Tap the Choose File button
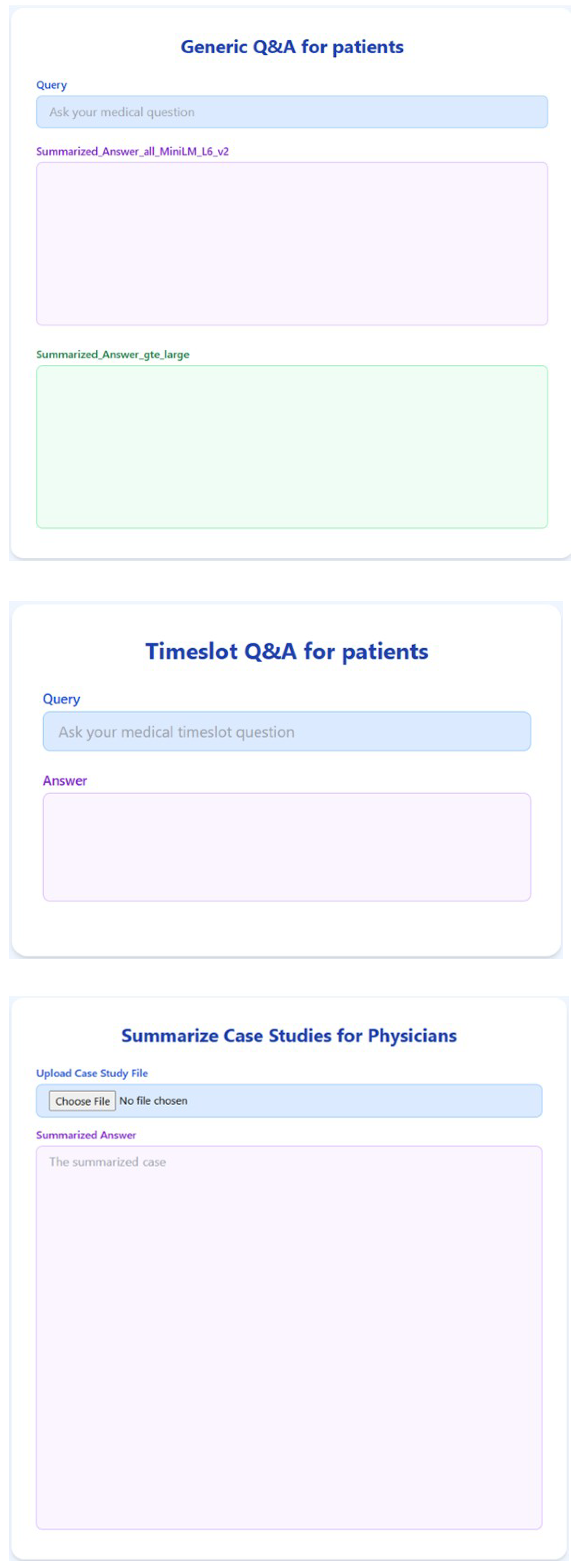This screenshot has width=576, height=1568. coord(82,1101)
